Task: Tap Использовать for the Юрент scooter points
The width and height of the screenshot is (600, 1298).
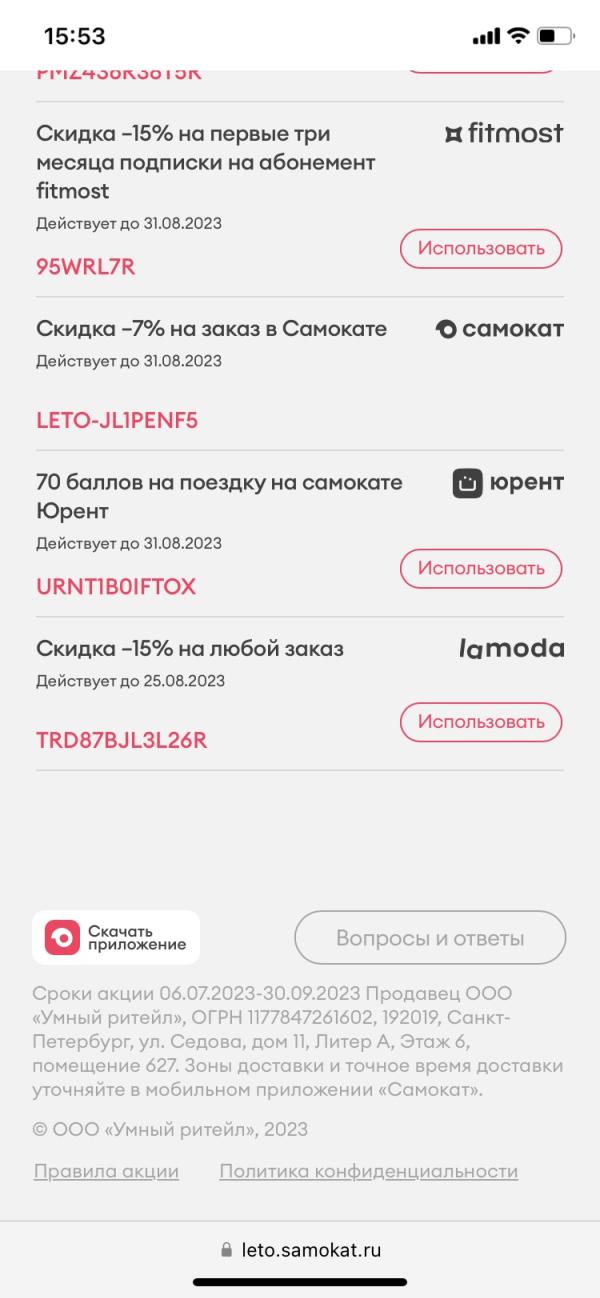Action: (x=481, y=569)
